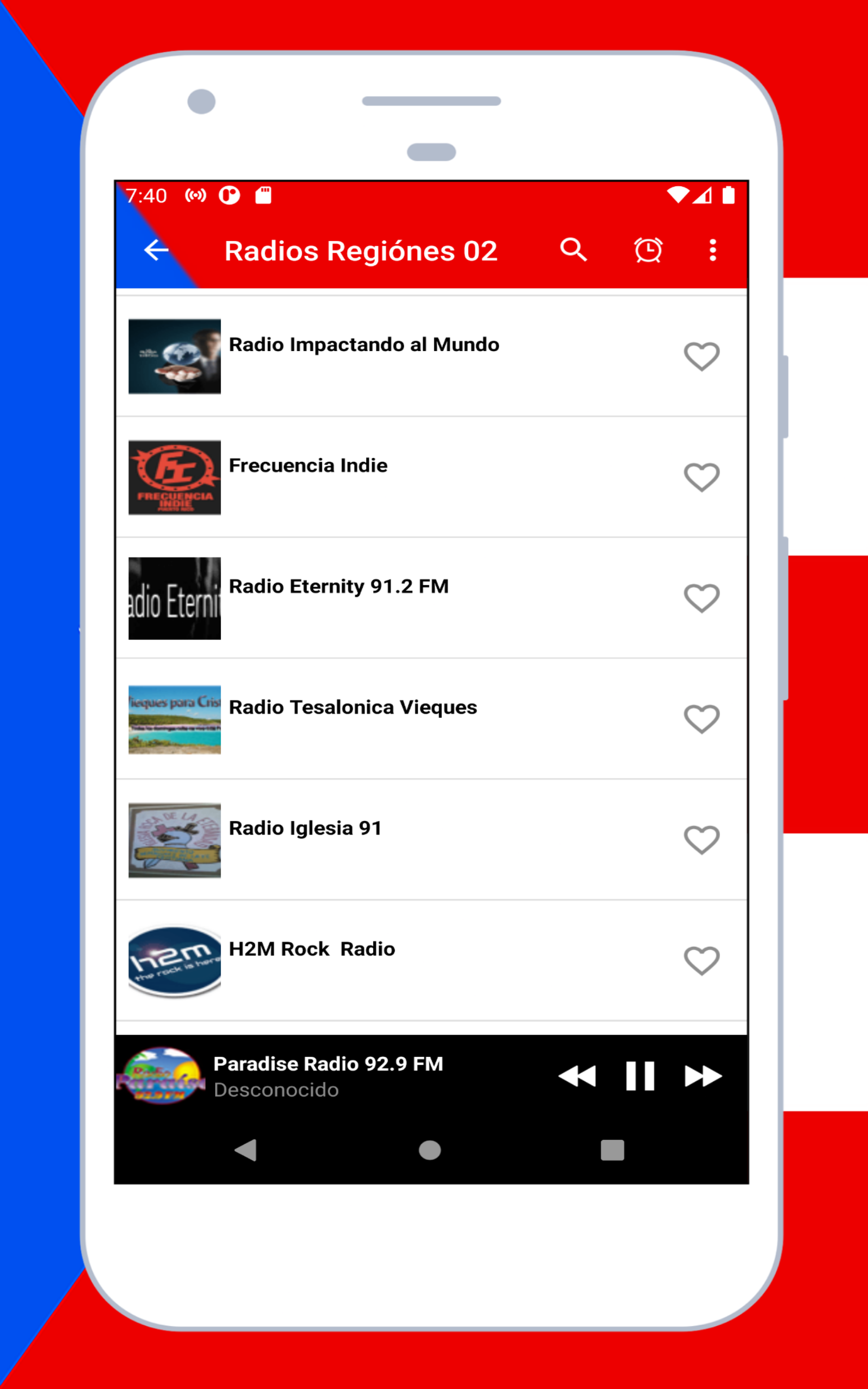Open Radio Tesalonica Vieques station
Image resolution: width=868 pixels, height=1389 pixels.
click(353, 707)
